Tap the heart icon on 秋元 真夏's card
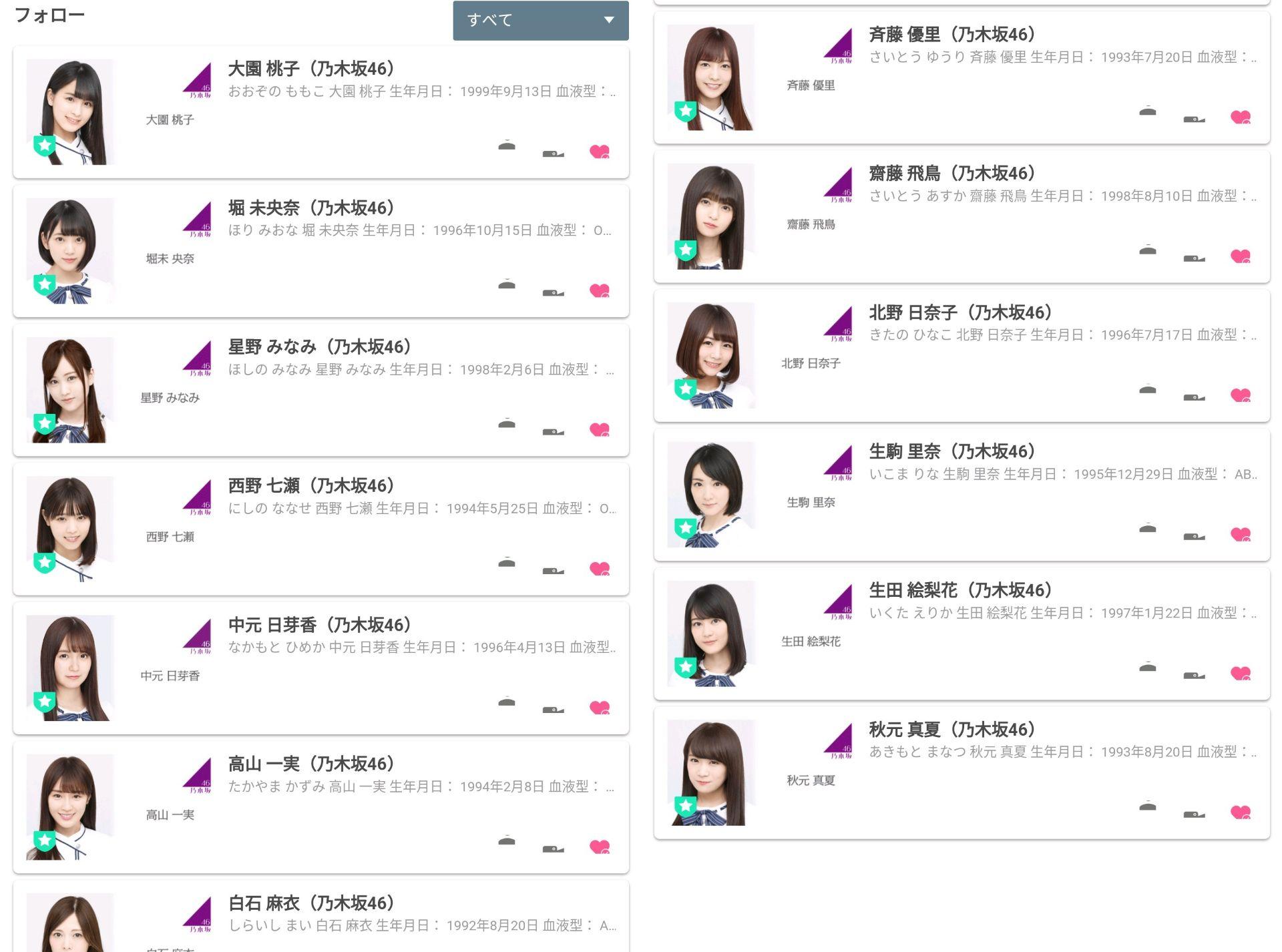The image size is (1282, 952). (x=1240, y=812)
